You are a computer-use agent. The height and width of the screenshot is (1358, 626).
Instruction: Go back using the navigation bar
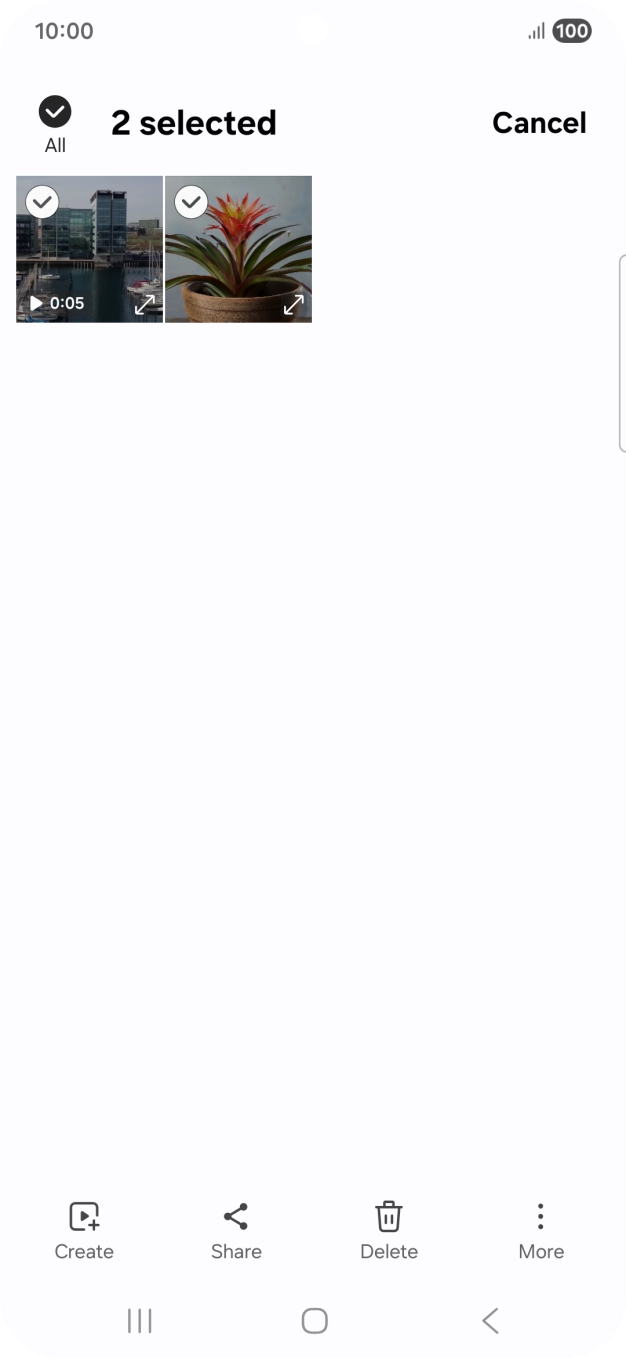(490, 1320)
